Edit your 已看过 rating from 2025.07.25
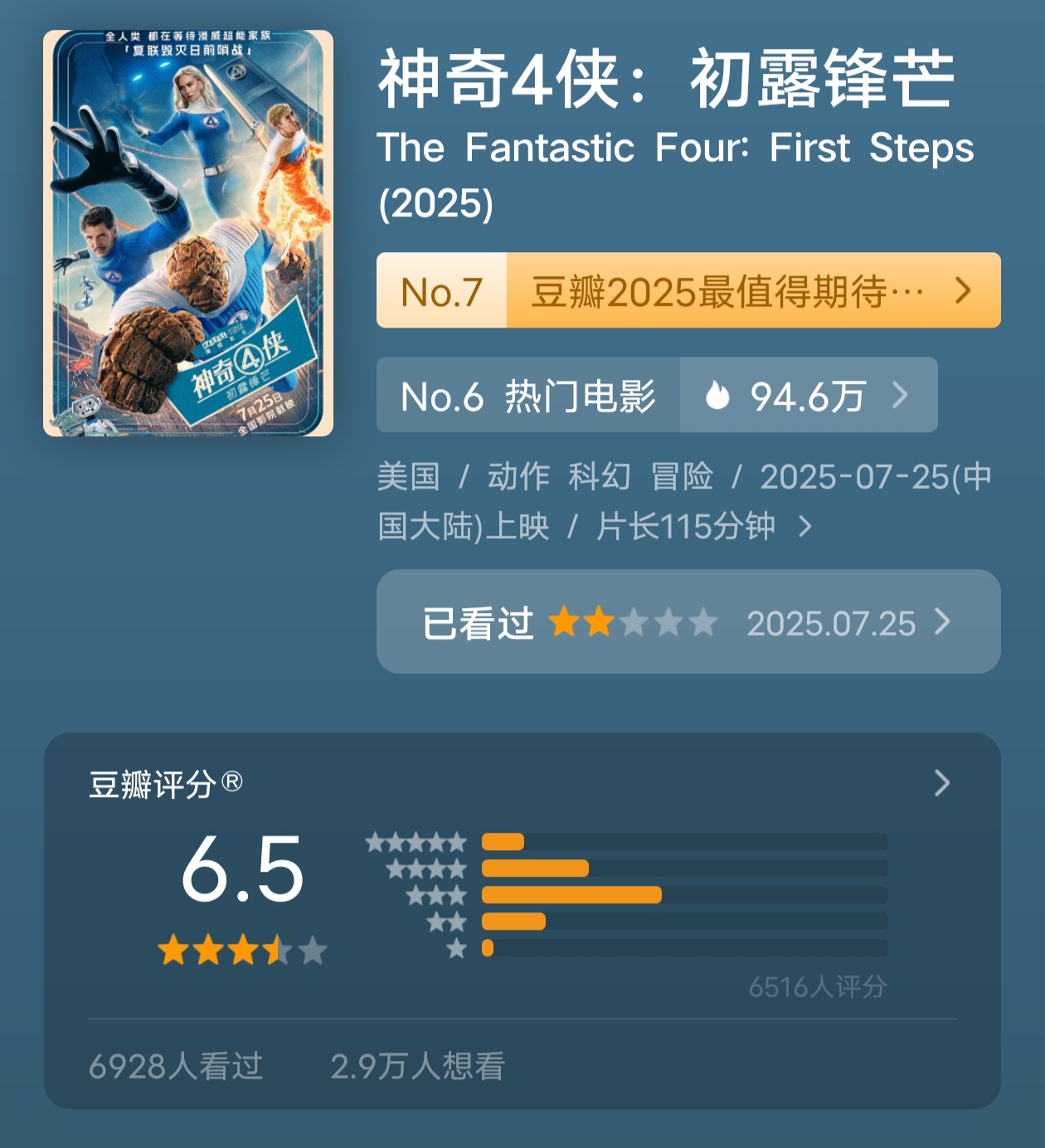 (688, 622)
